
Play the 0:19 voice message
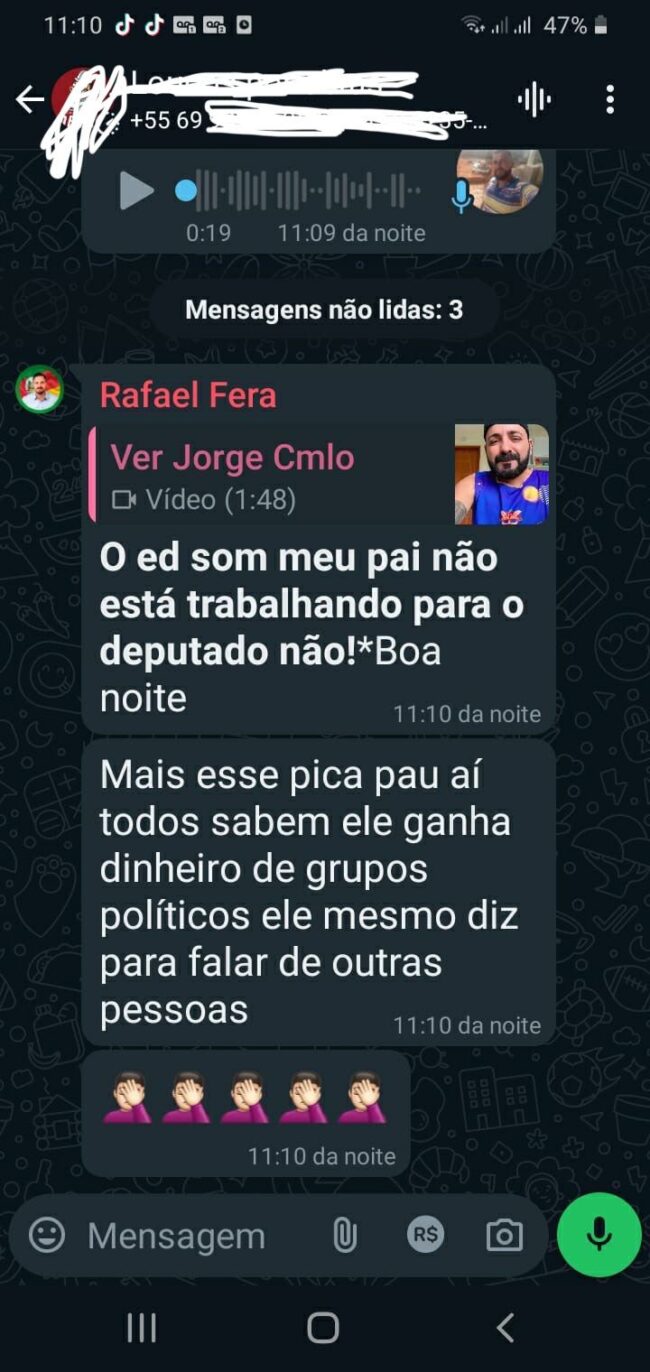pos(136,190)
